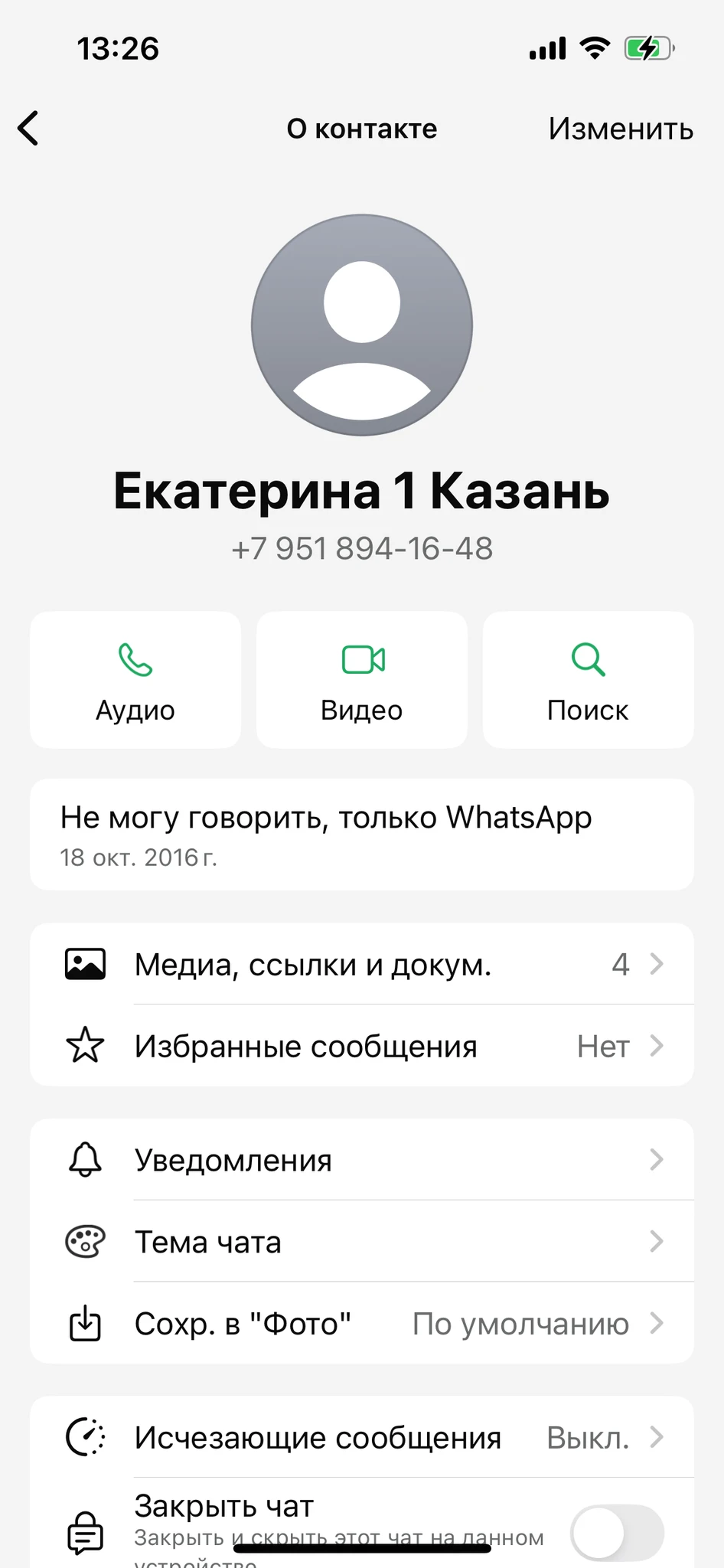The height and width of the screenshot is (1568, 724).
Task: Open Избранные сообщения
Action: pyautogui.click(x=362, y=1046)
